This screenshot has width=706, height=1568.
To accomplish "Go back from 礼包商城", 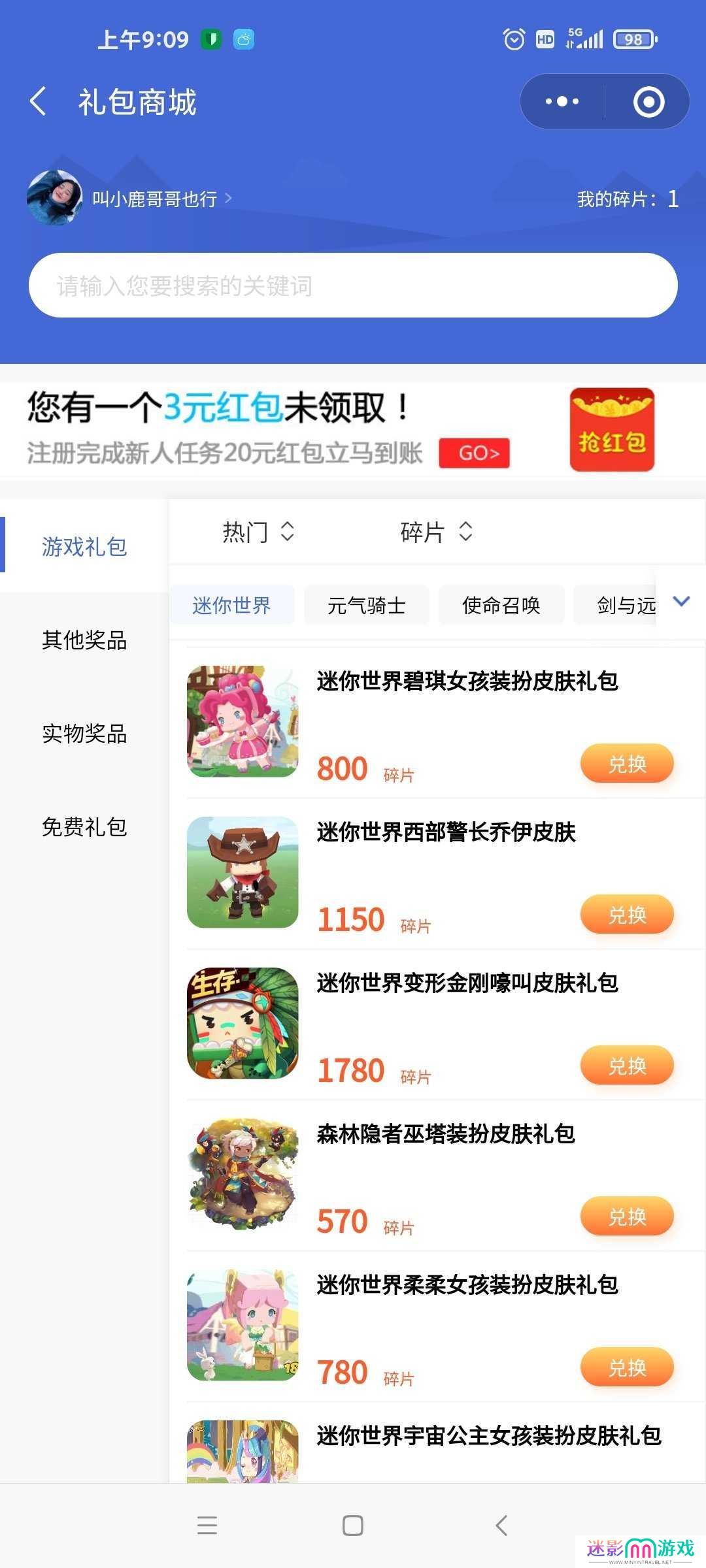I will 39,102.
